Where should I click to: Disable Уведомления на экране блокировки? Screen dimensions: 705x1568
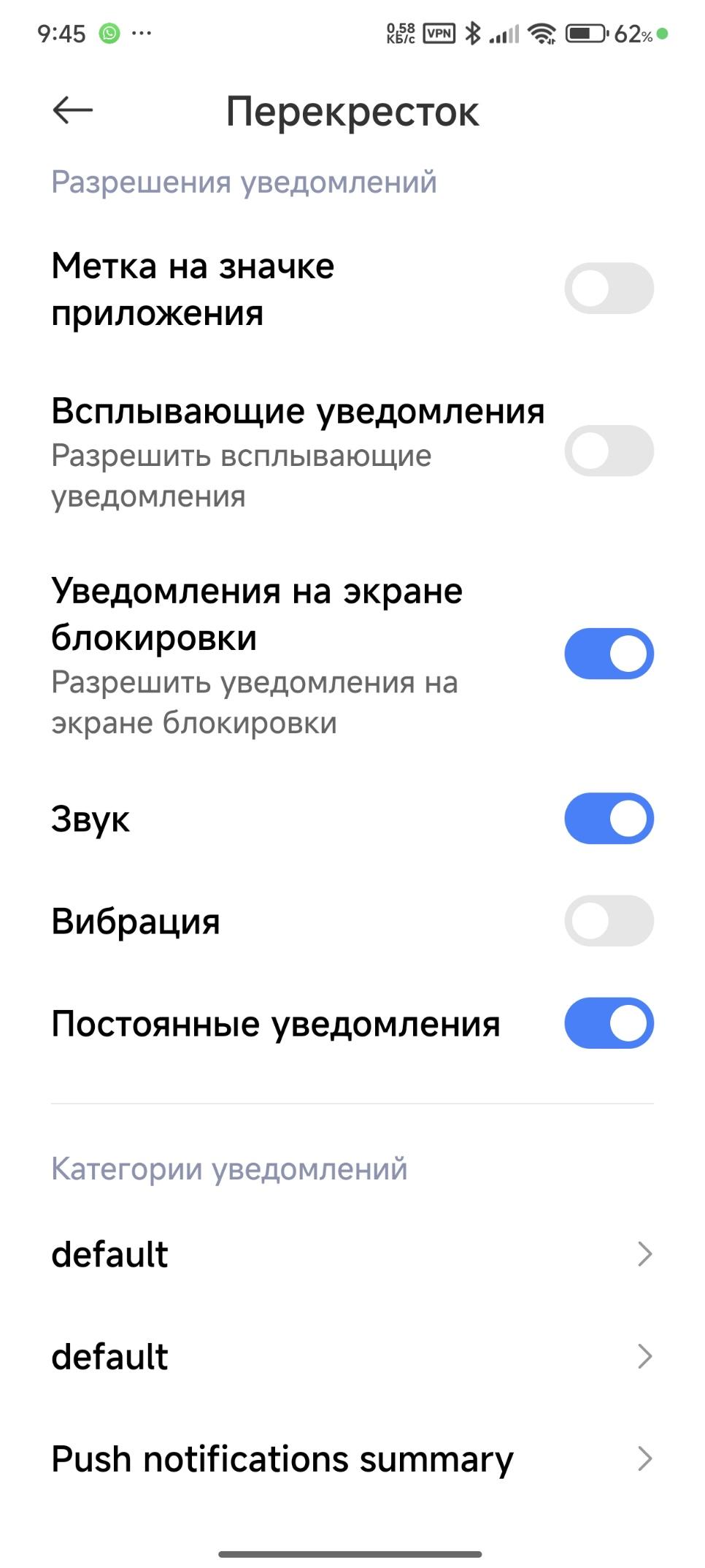(609, 654)
